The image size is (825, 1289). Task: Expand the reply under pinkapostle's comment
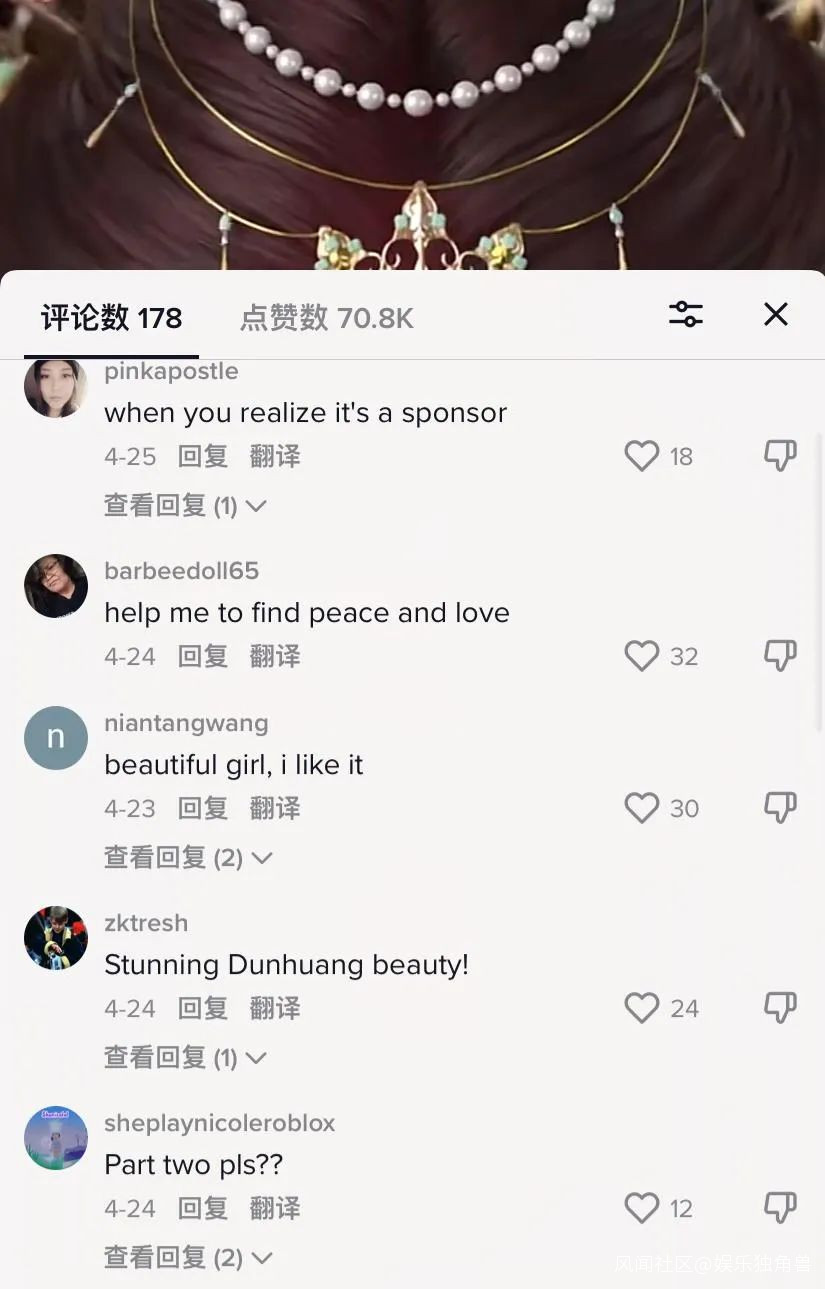pyautogui.click(x=185, y=505)
